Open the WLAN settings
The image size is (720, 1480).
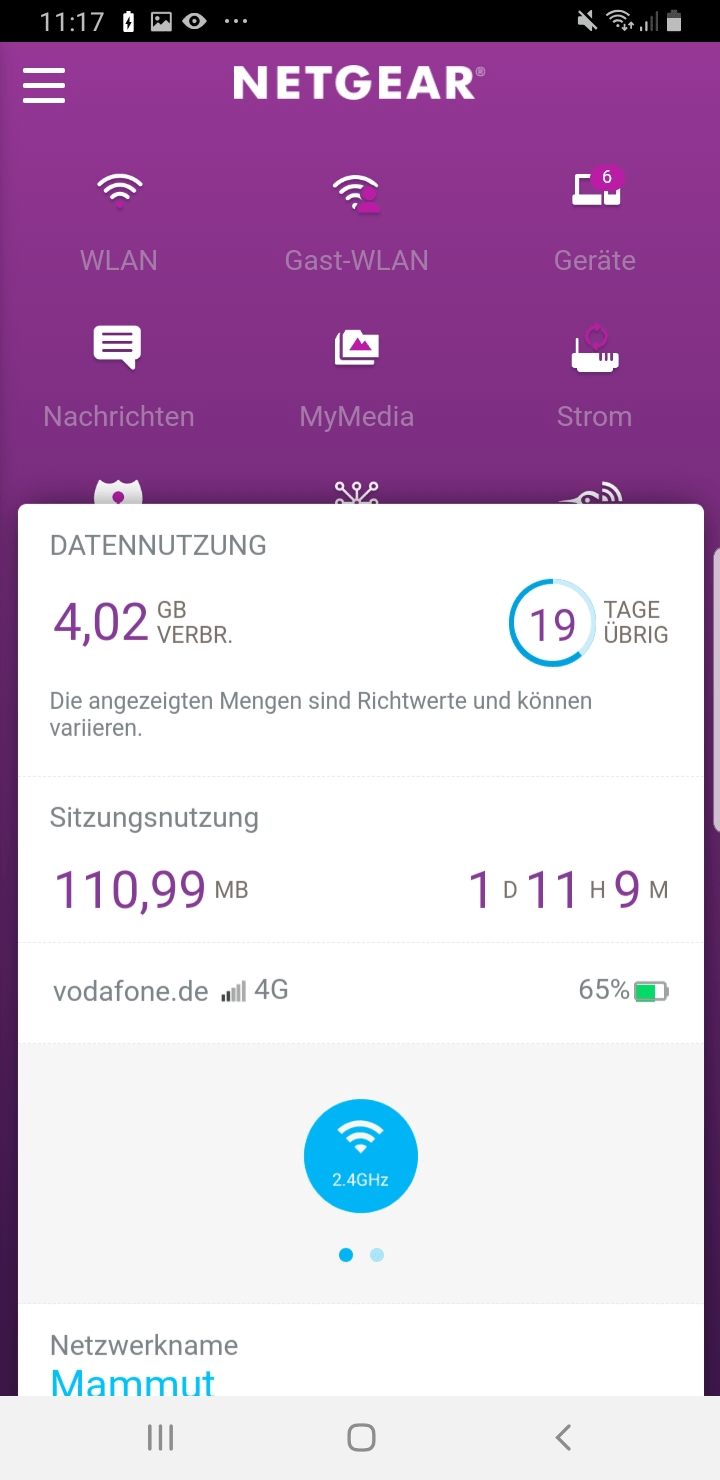point(119,217)
